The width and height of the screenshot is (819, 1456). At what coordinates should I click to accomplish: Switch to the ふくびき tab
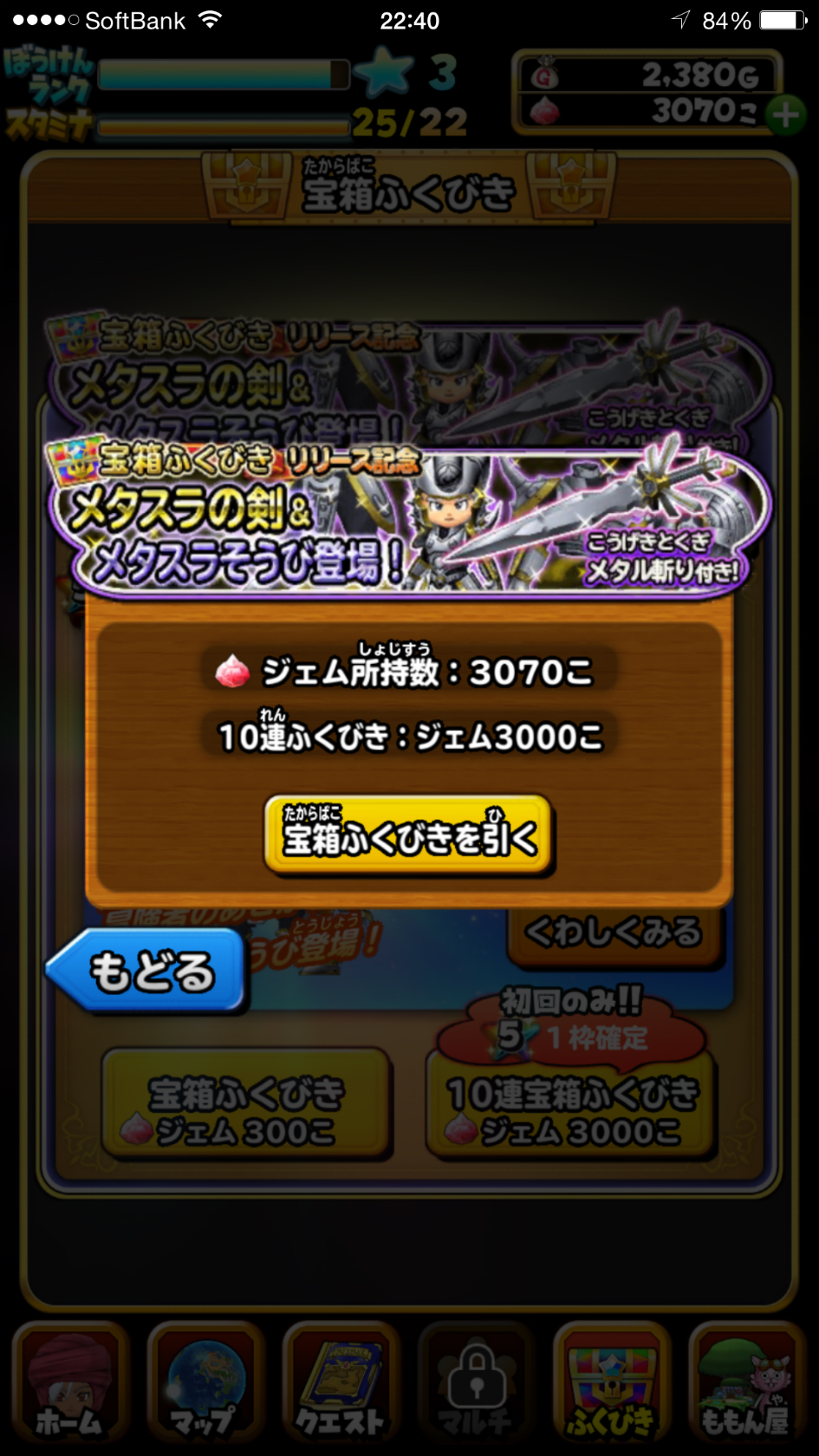611,1384
